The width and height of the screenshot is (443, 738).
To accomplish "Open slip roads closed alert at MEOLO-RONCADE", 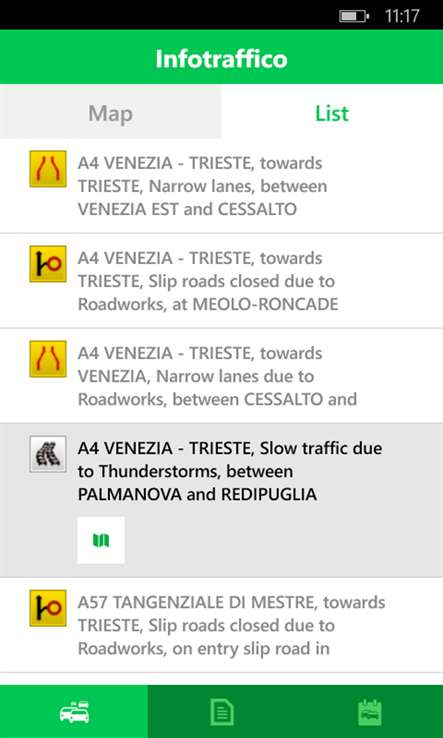I will click(221, 281).
